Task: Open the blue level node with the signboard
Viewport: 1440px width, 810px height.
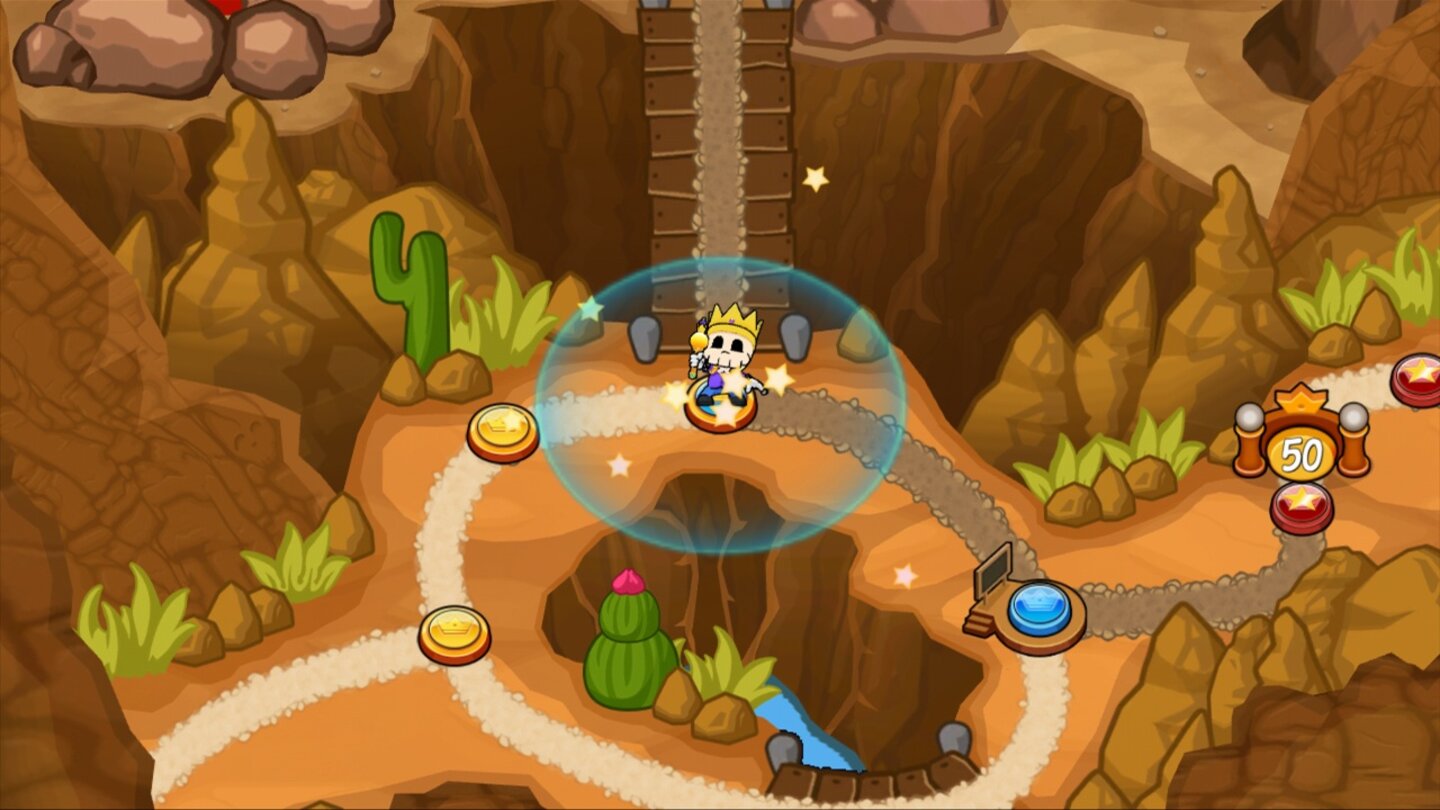Action: [x=1039, y=610]
